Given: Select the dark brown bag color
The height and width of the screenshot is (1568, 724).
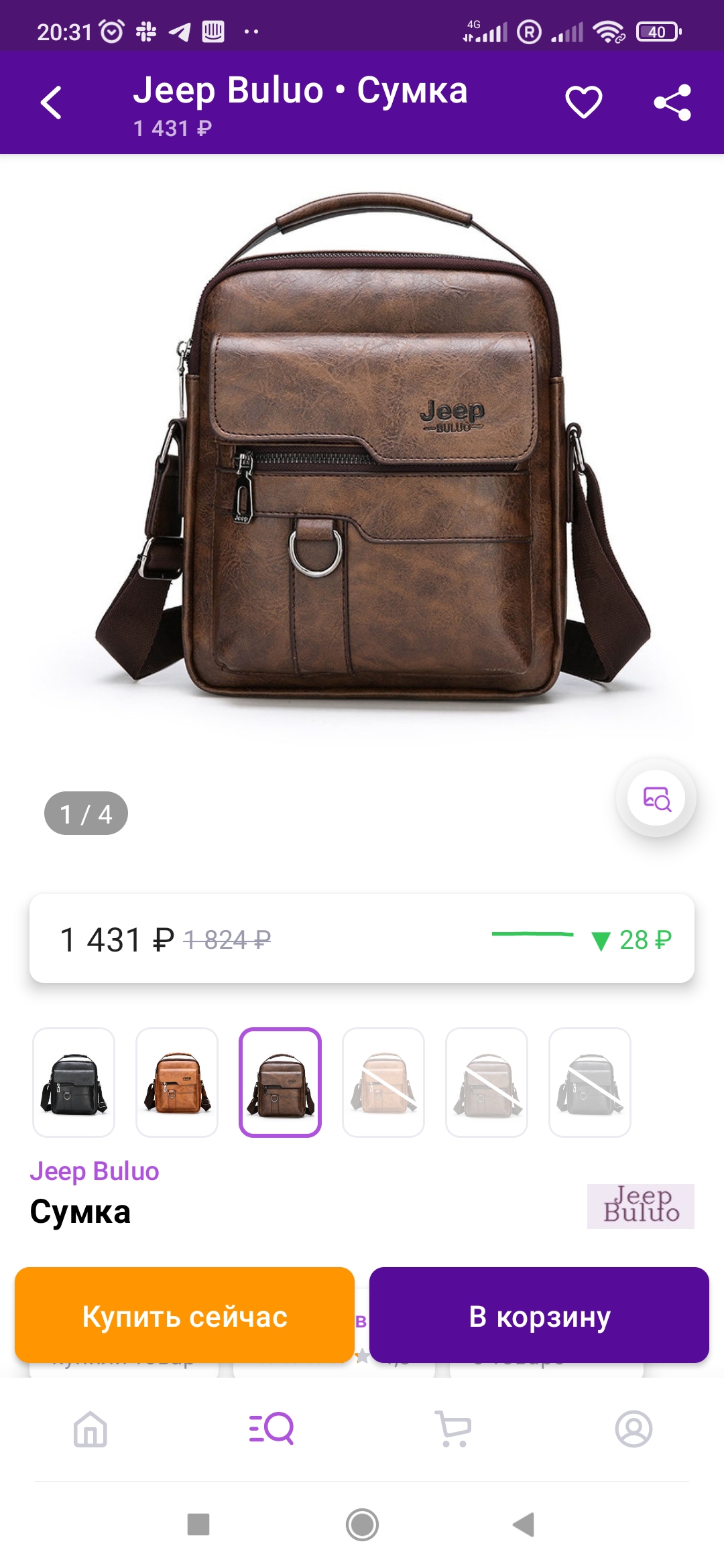Looking at the screenshot, I should point(280,1082).
